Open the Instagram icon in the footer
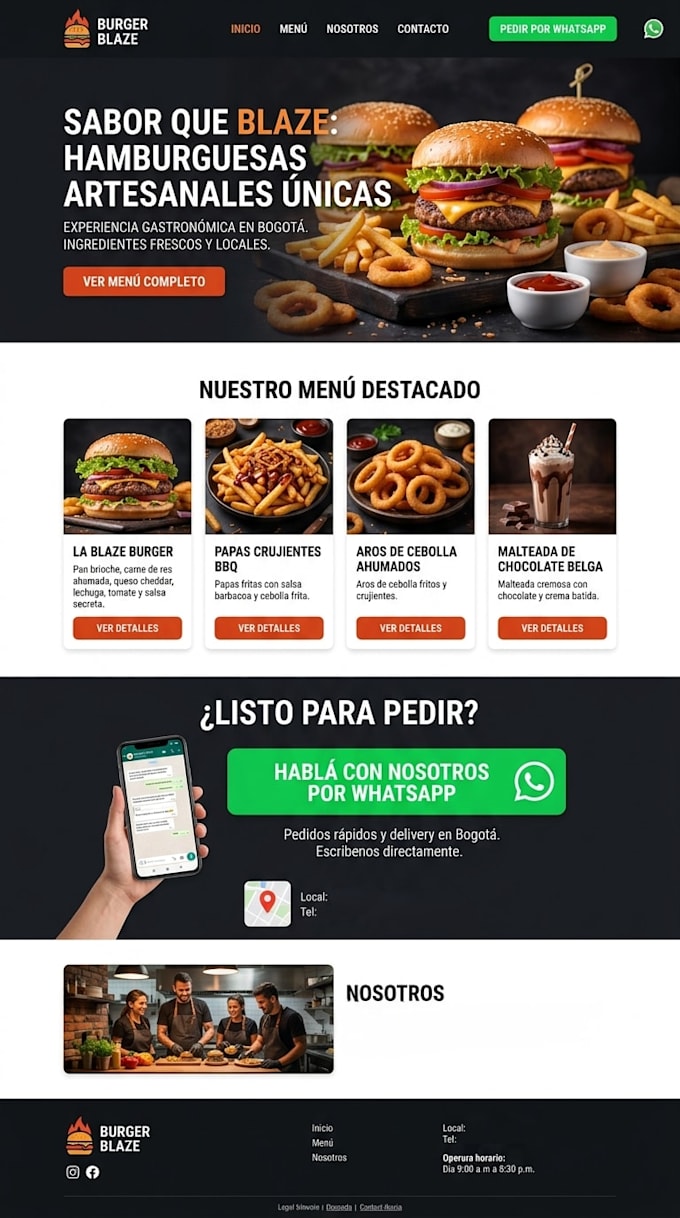 point(72,1172)
